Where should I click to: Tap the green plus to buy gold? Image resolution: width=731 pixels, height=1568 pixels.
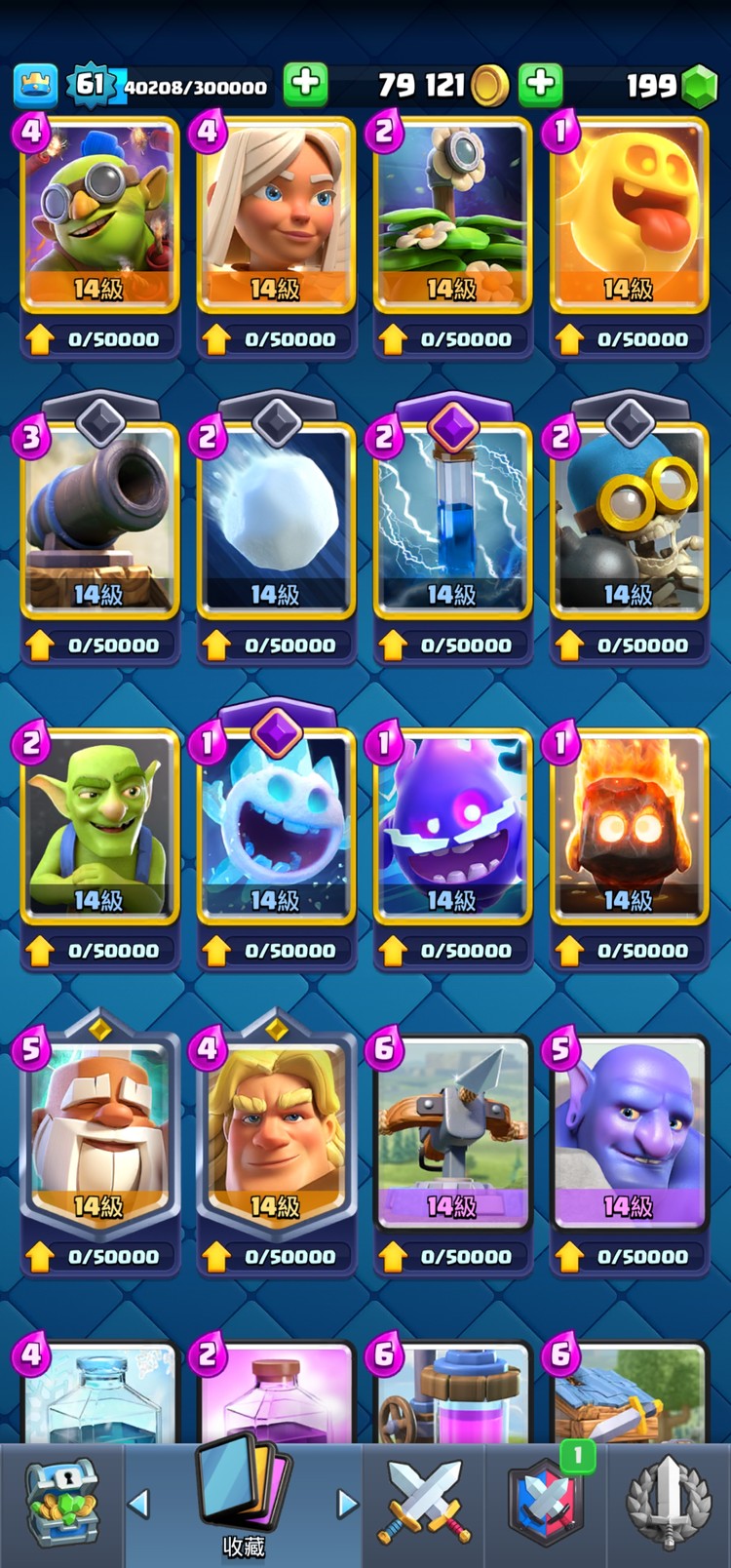click(x=540, y=84)
